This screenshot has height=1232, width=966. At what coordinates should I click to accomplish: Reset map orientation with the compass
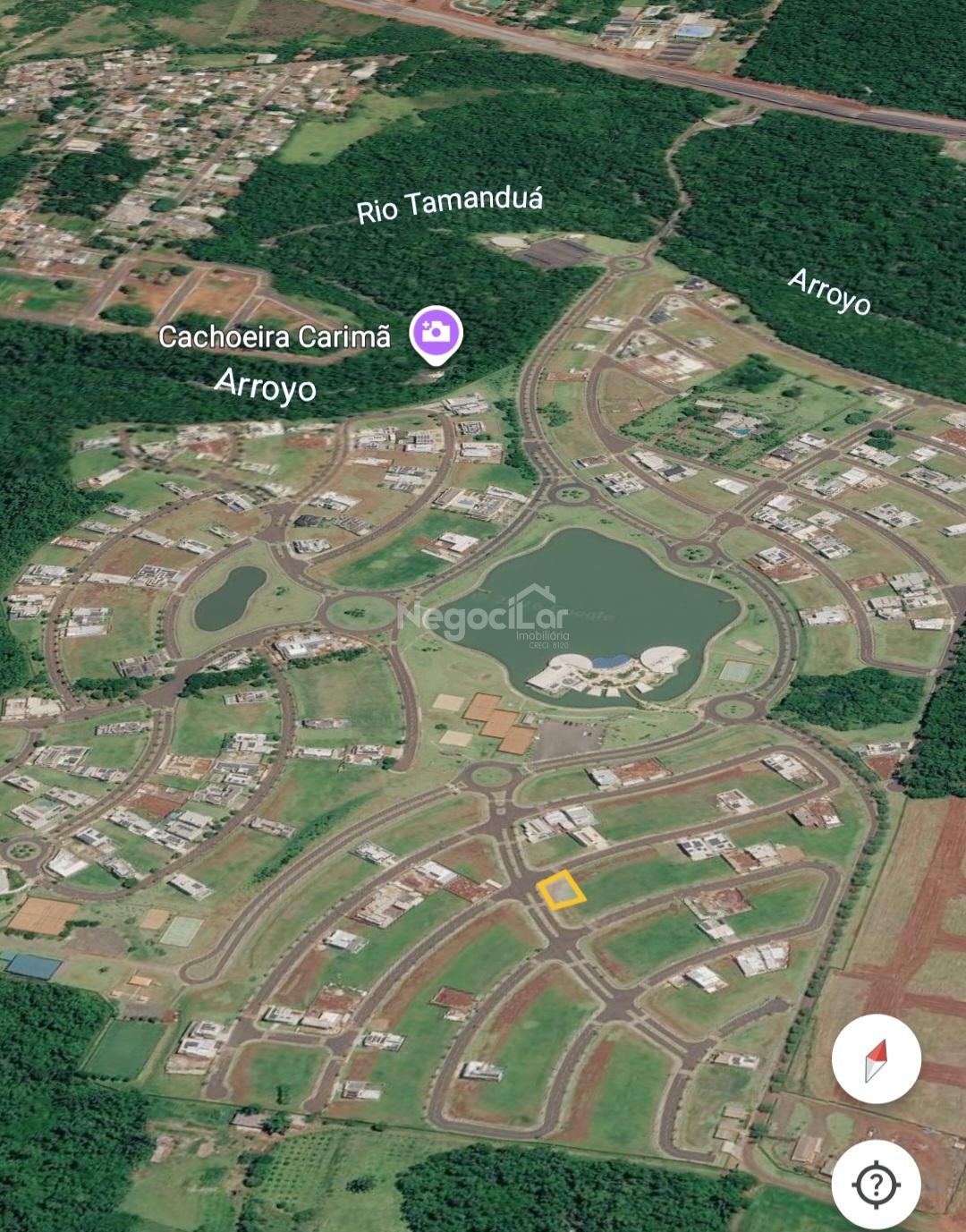876,1059
